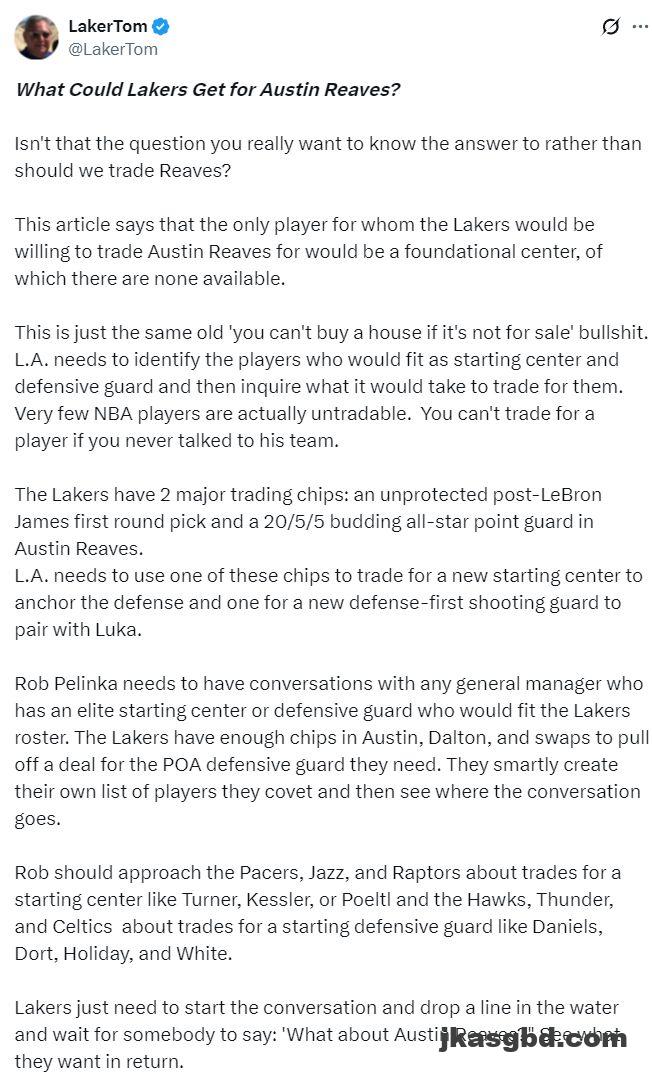Open LakerTom's profile picture
The height and width of the screenshot is (1077, 652).
(36, 37)
